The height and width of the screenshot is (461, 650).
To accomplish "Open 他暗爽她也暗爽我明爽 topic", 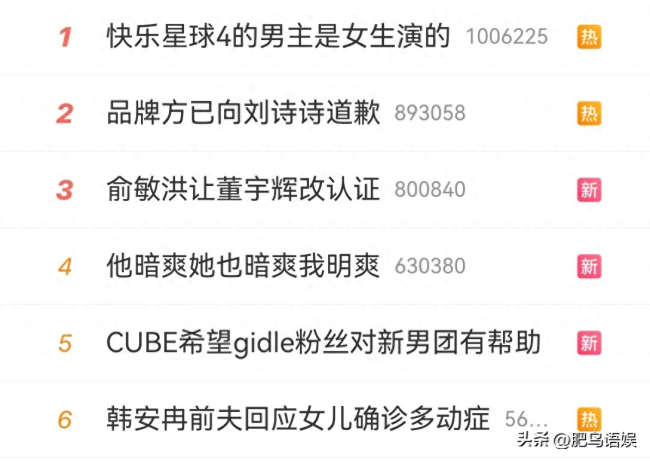I will pyautogui.click(x=243, y=266).
